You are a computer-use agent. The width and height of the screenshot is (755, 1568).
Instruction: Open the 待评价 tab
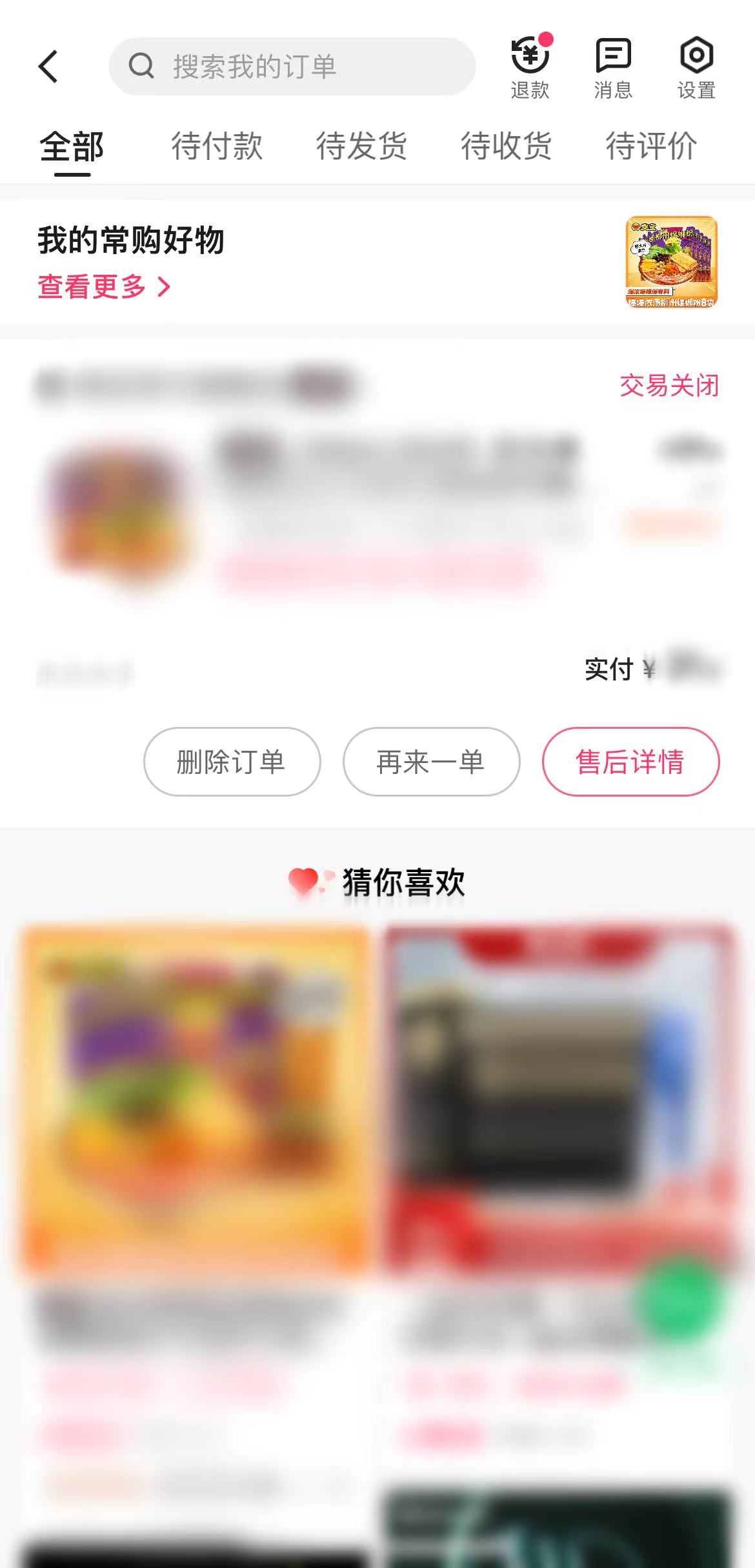click(x=650, y=147)
